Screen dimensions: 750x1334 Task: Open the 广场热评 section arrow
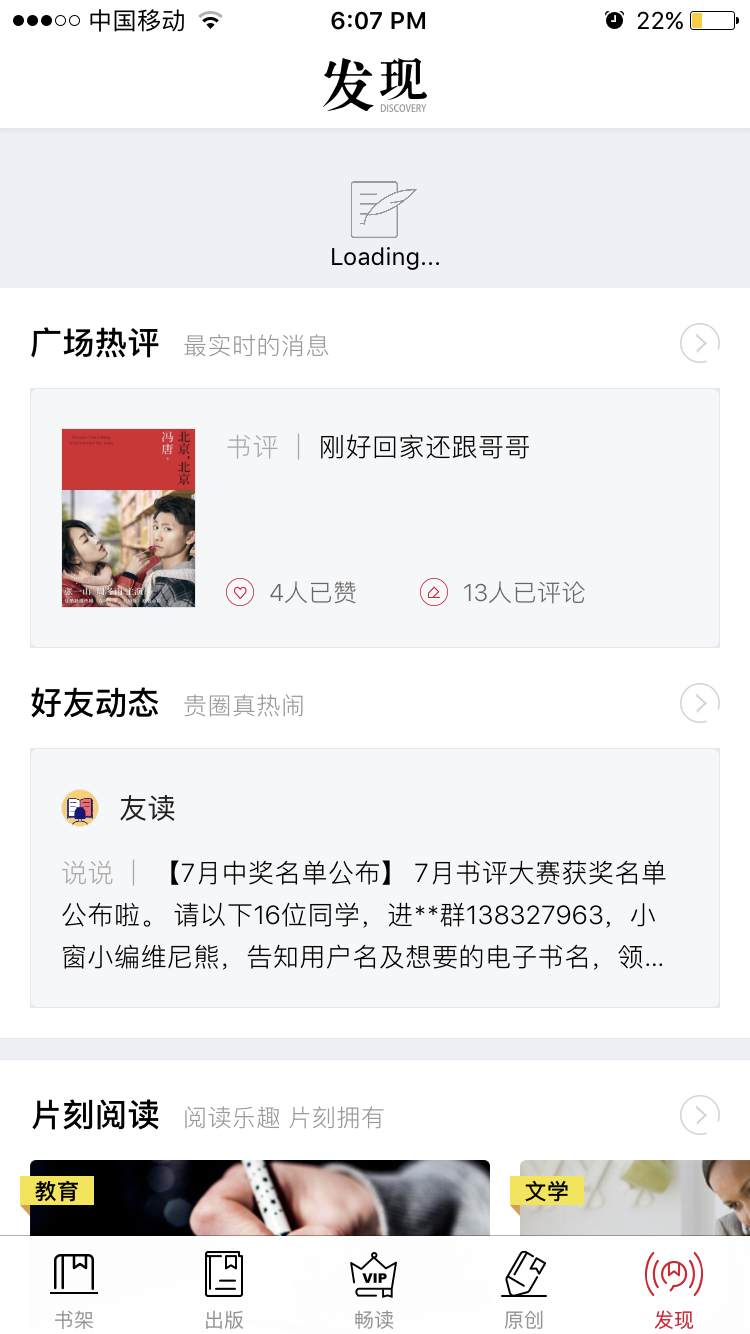[699, 343]
